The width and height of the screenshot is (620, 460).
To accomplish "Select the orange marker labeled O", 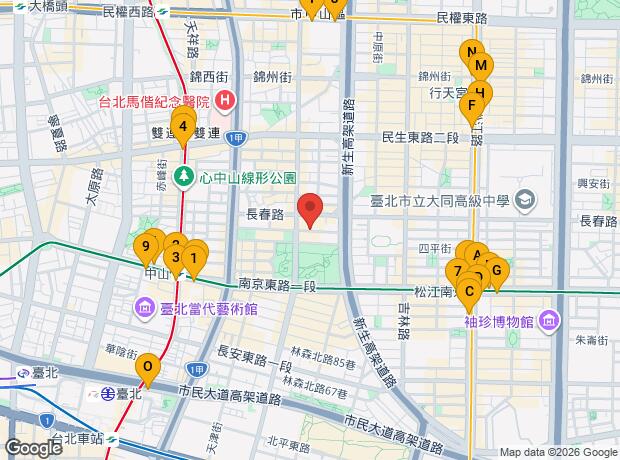I will [148, 367].
